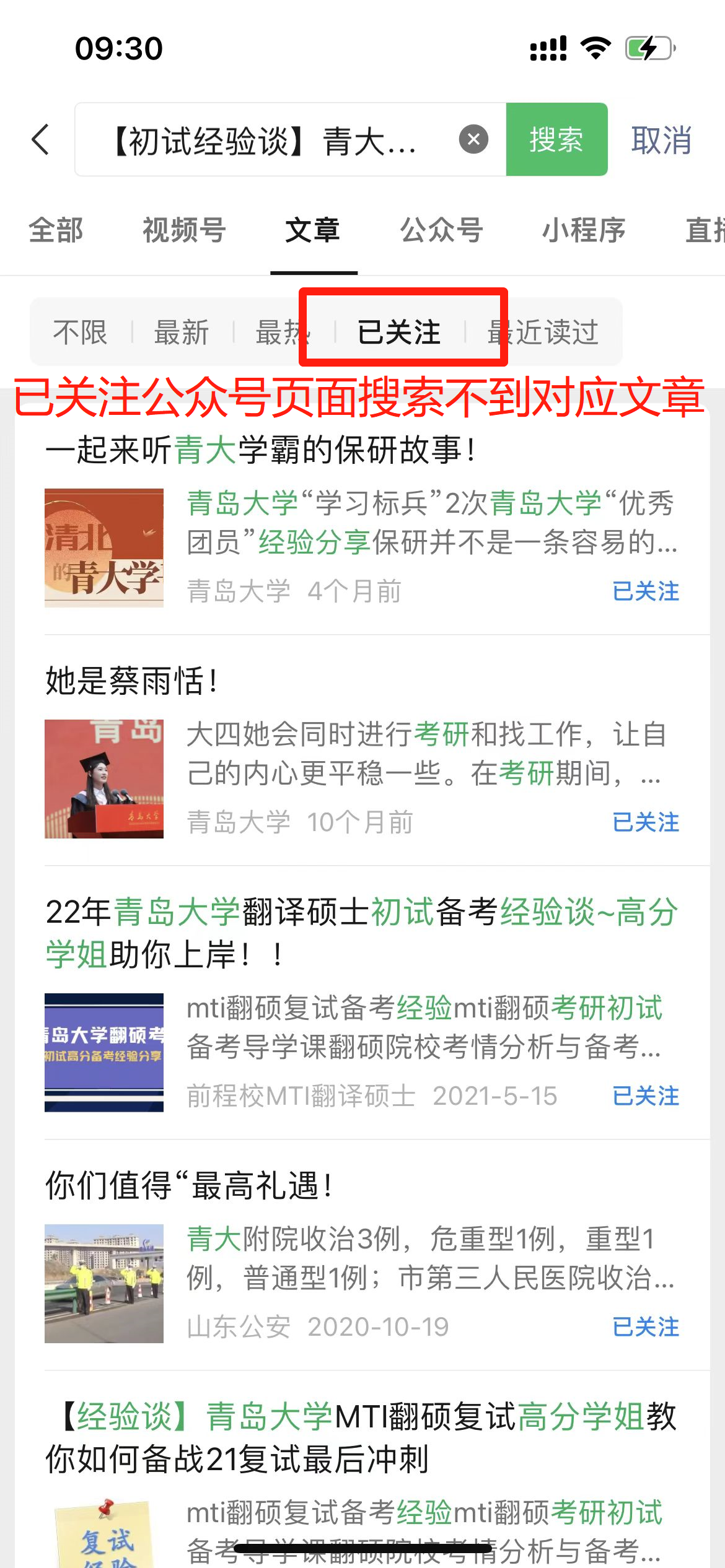Select the 不限 filter
The image size is (725, 1568).
click(81, 332)
